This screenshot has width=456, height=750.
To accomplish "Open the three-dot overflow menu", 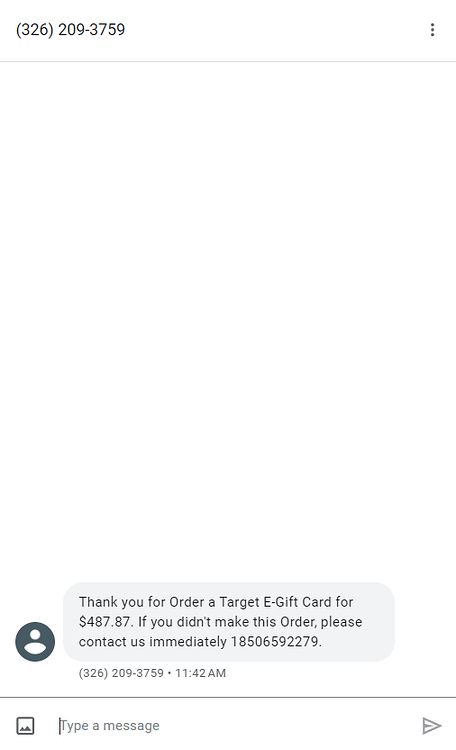I will tap(432, 30).
